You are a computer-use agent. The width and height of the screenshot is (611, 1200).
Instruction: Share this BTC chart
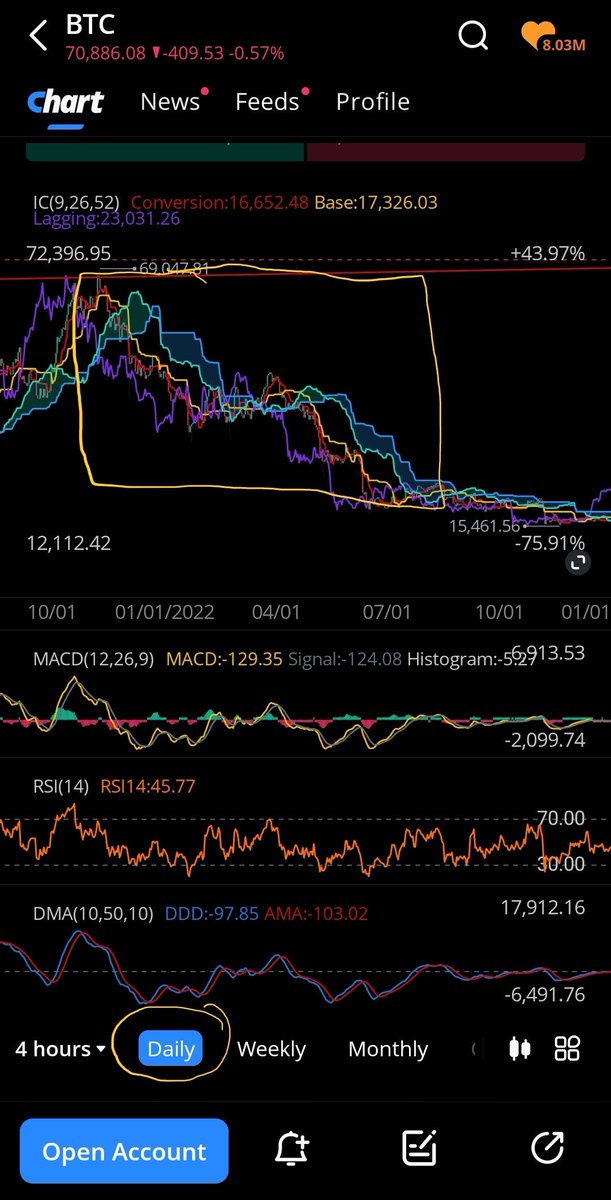[548, 1151]
